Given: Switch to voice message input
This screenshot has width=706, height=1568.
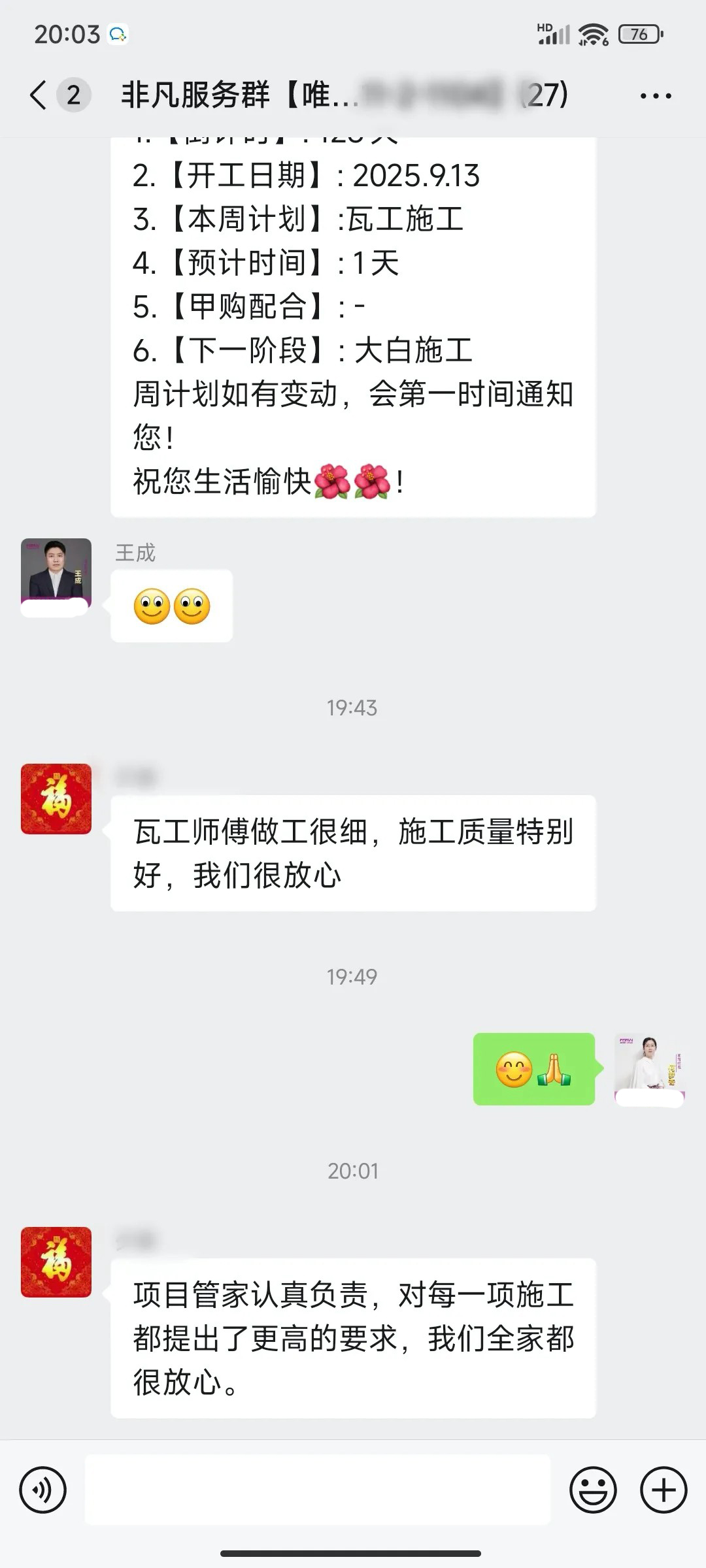Looking at the screenshot, I should click(x=43, y=1490).
